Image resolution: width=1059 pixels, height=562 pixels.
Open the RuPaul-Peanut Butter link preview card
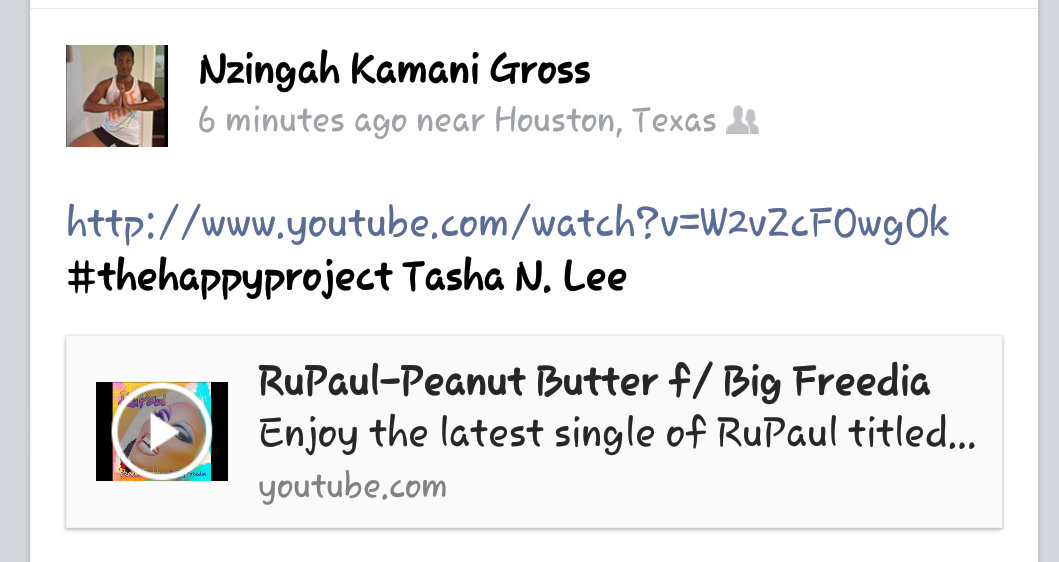pyautogui.click(x=615, y=432)
